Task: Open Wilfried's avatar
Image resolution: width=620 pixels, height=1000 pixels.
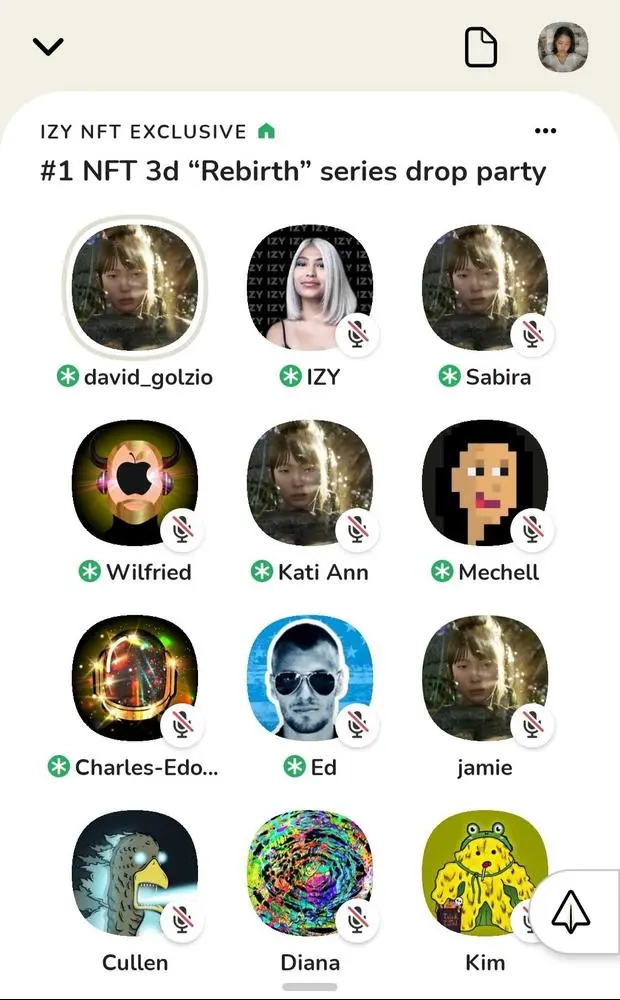Action: click(x=135, y=482)
